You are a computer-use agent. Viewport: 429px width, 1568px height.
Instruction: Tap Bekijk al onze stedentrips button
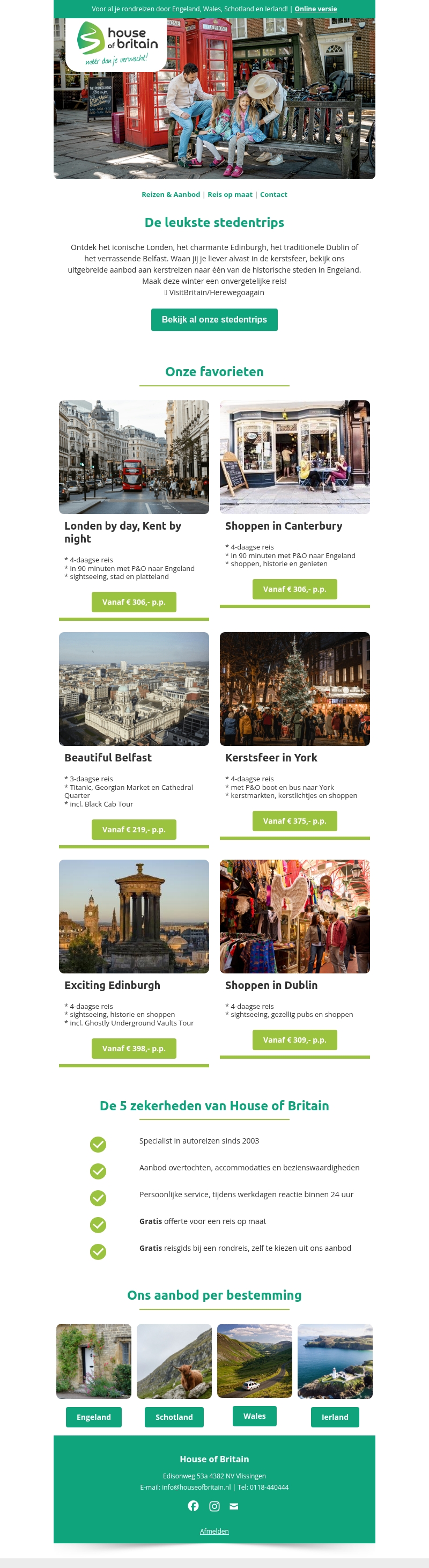(214, 320)
